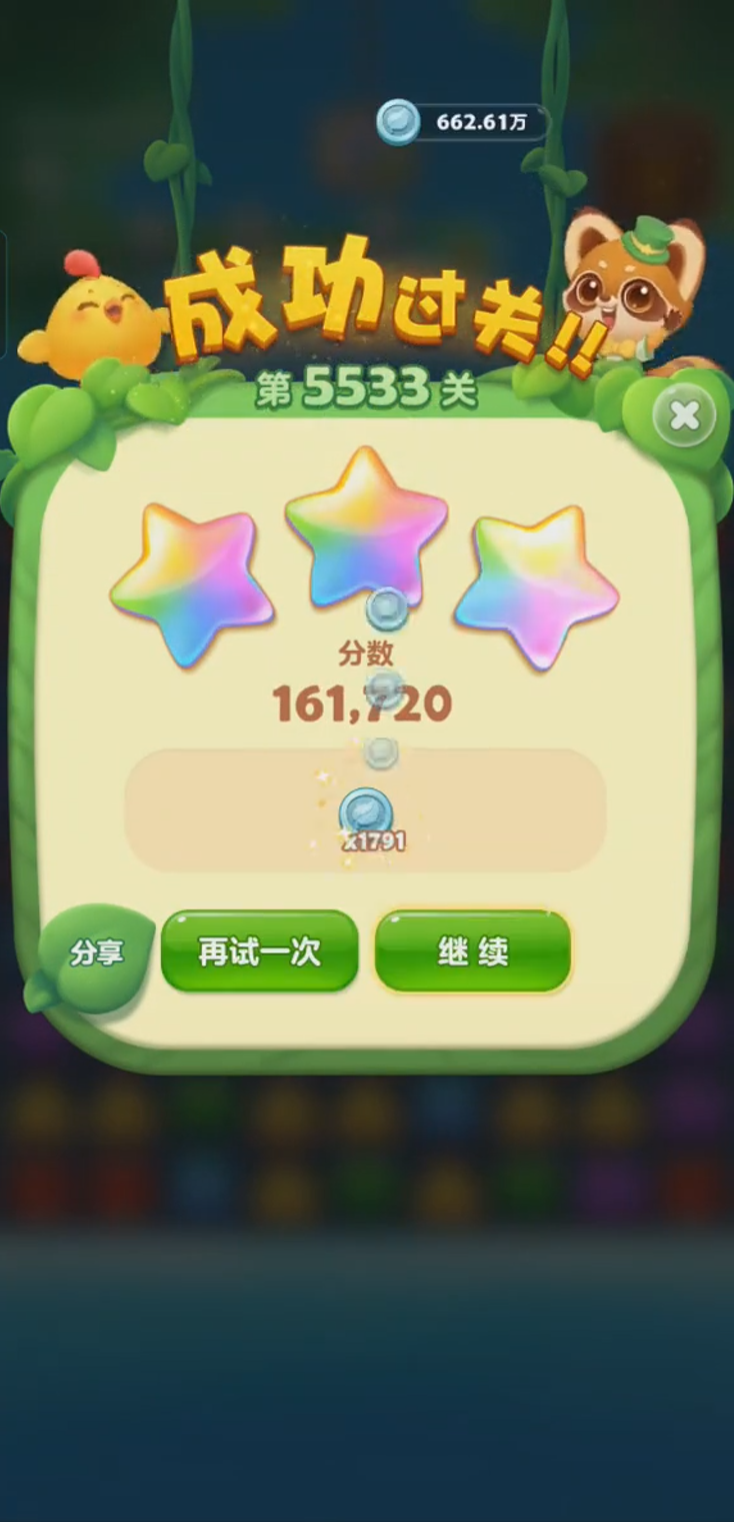Retry the level with 再试一次
Screen dimensions: 734x1522
coord(259,951)
